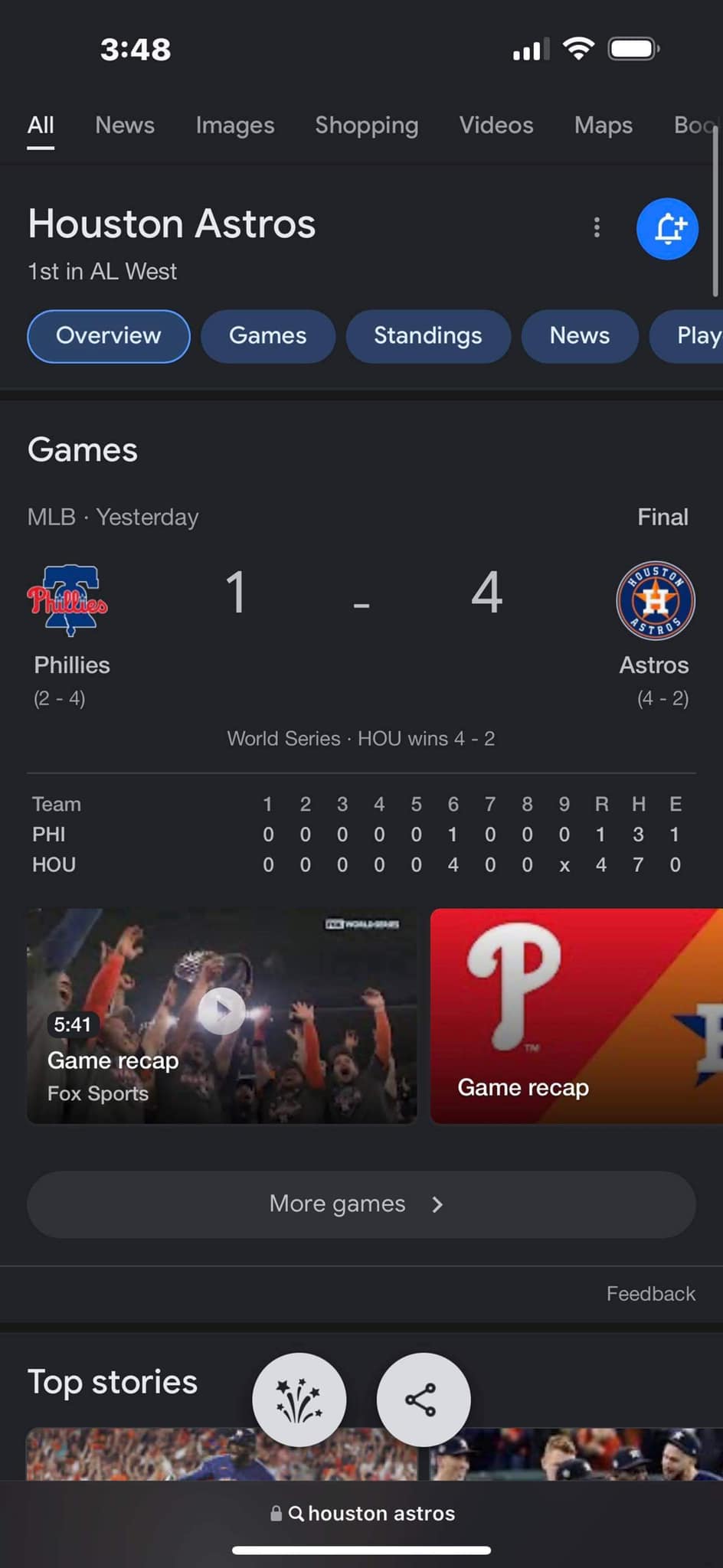This screenshot has height=1568, width=723.
Task: Launch the fireworks celebration button
Action: click(x=299, y=1400)
